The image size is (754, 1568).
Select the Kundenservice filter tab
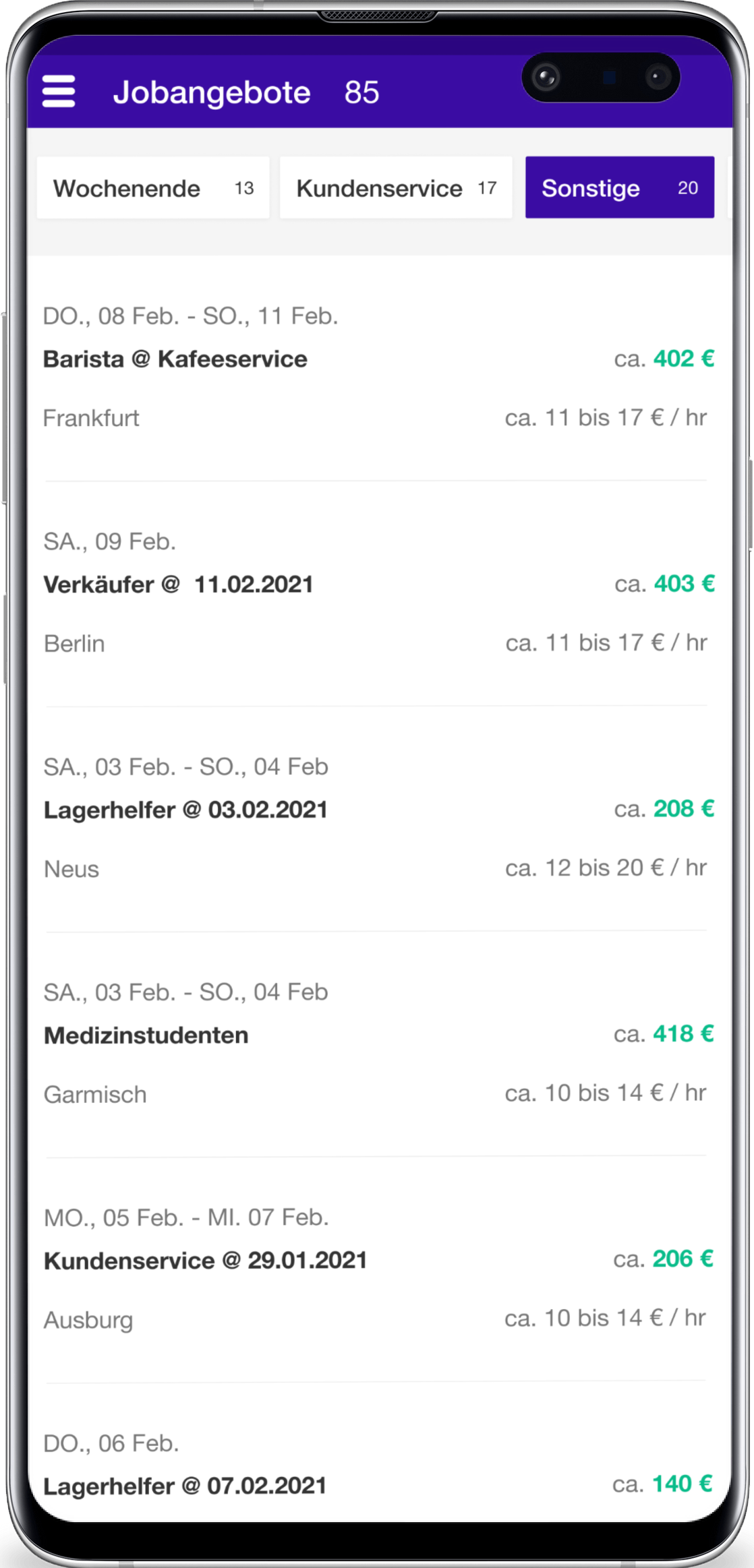(396, 187)
